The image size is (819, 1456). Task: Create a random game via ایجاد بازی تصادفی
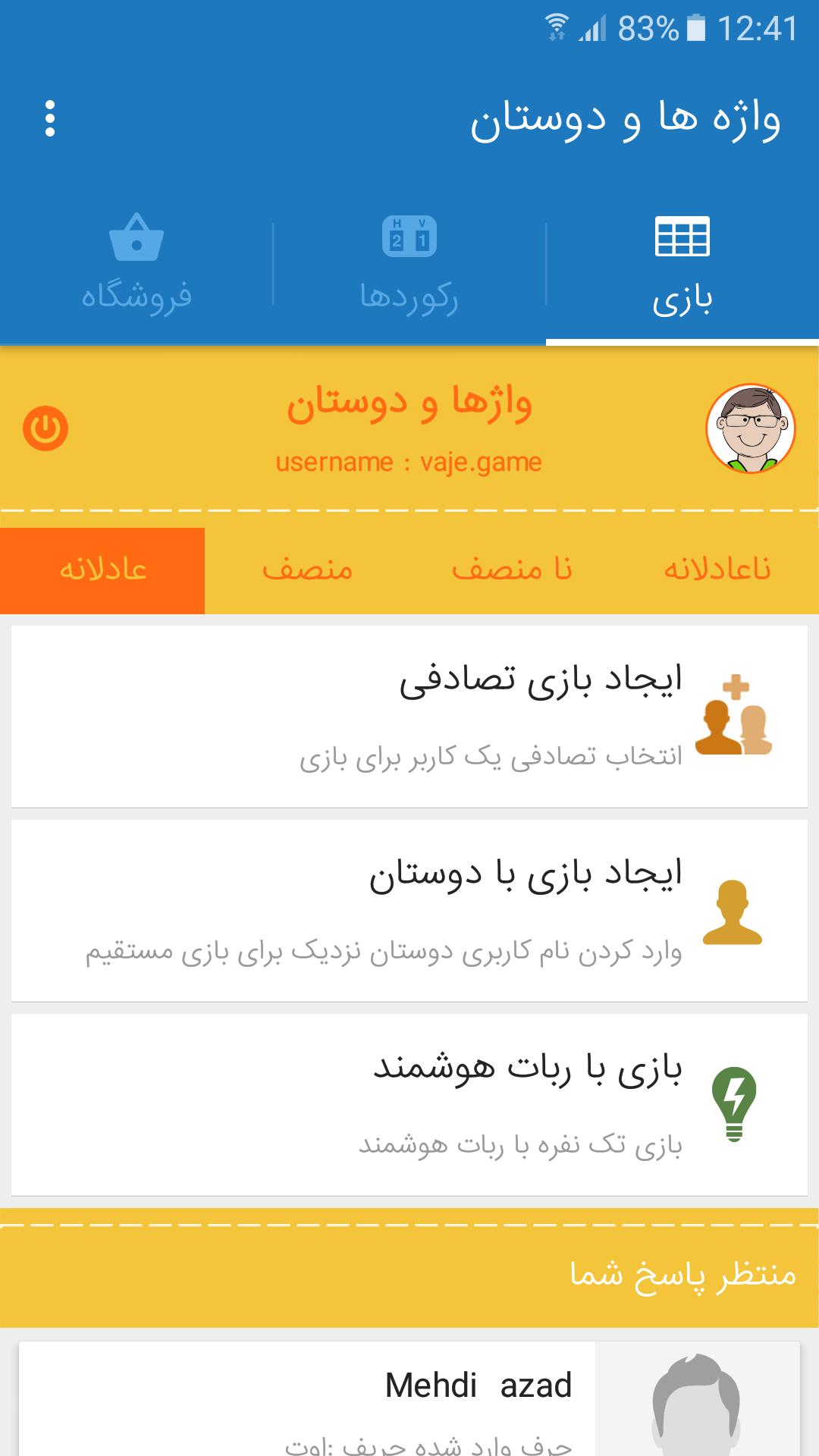pos(409,716)
